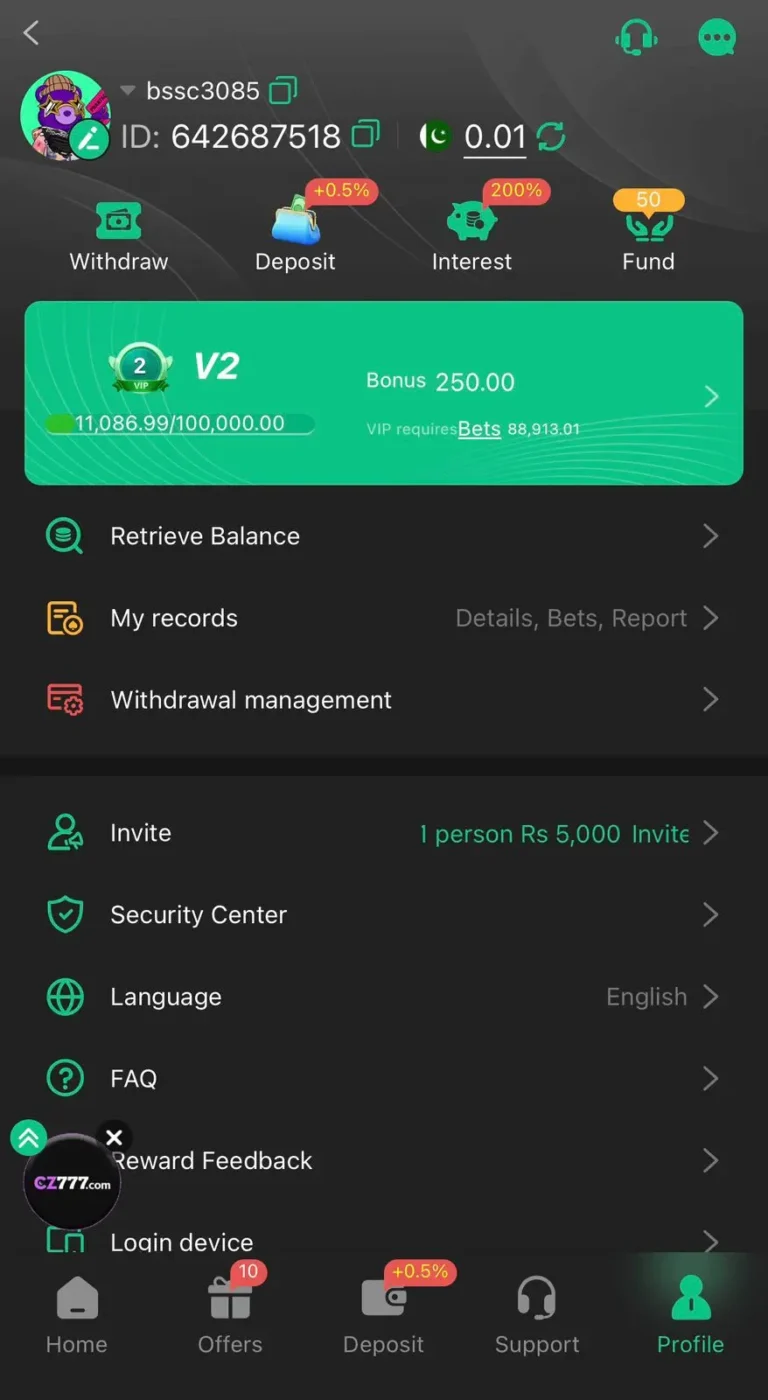The height and width of the screenshot is (1400, 768).
Task: Open customer service headset icon
Action: click(636, 38)
